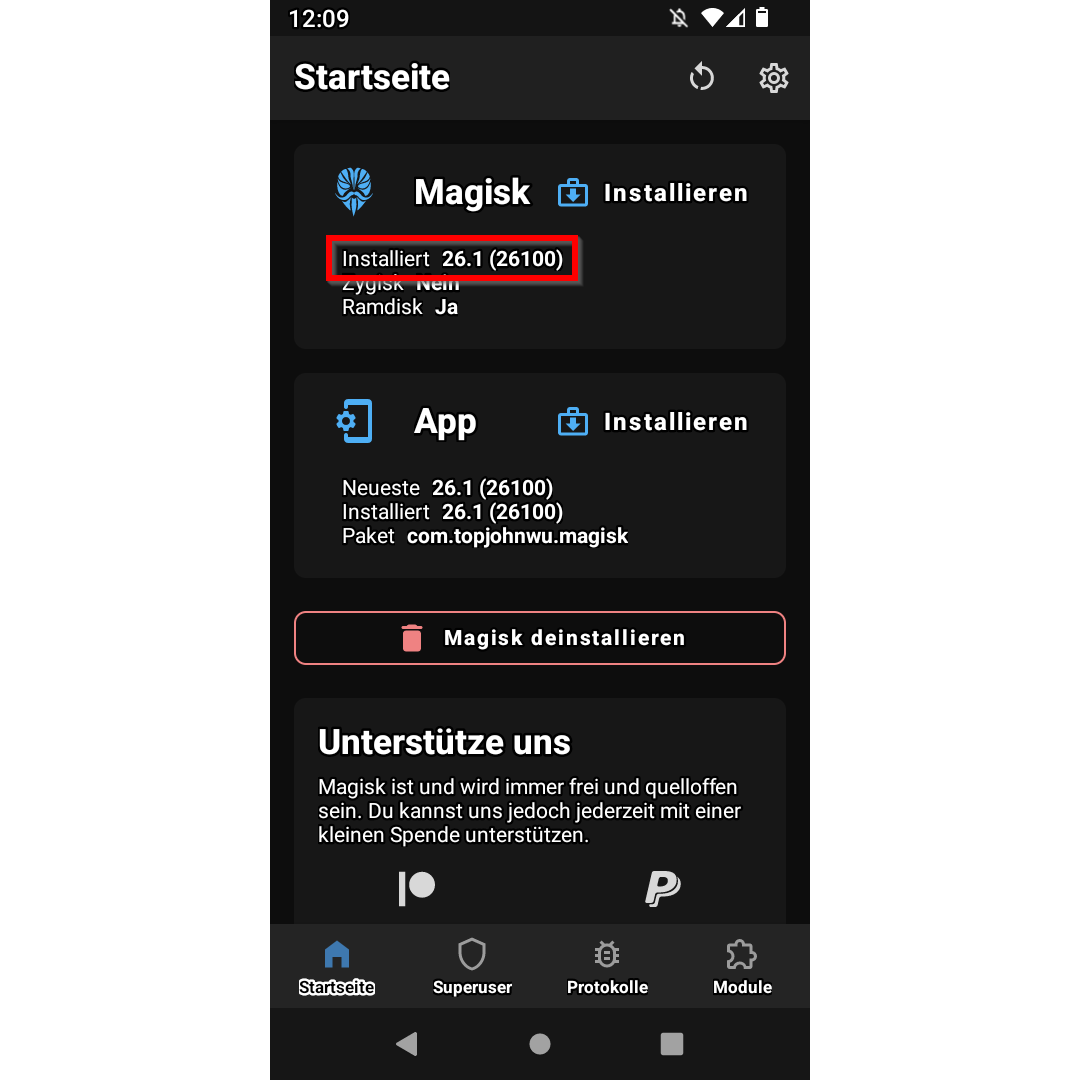Viewport: 1080px width, 1080px height.
Task: Tap Installieren next to Magisk
Action: pos(653,193)
